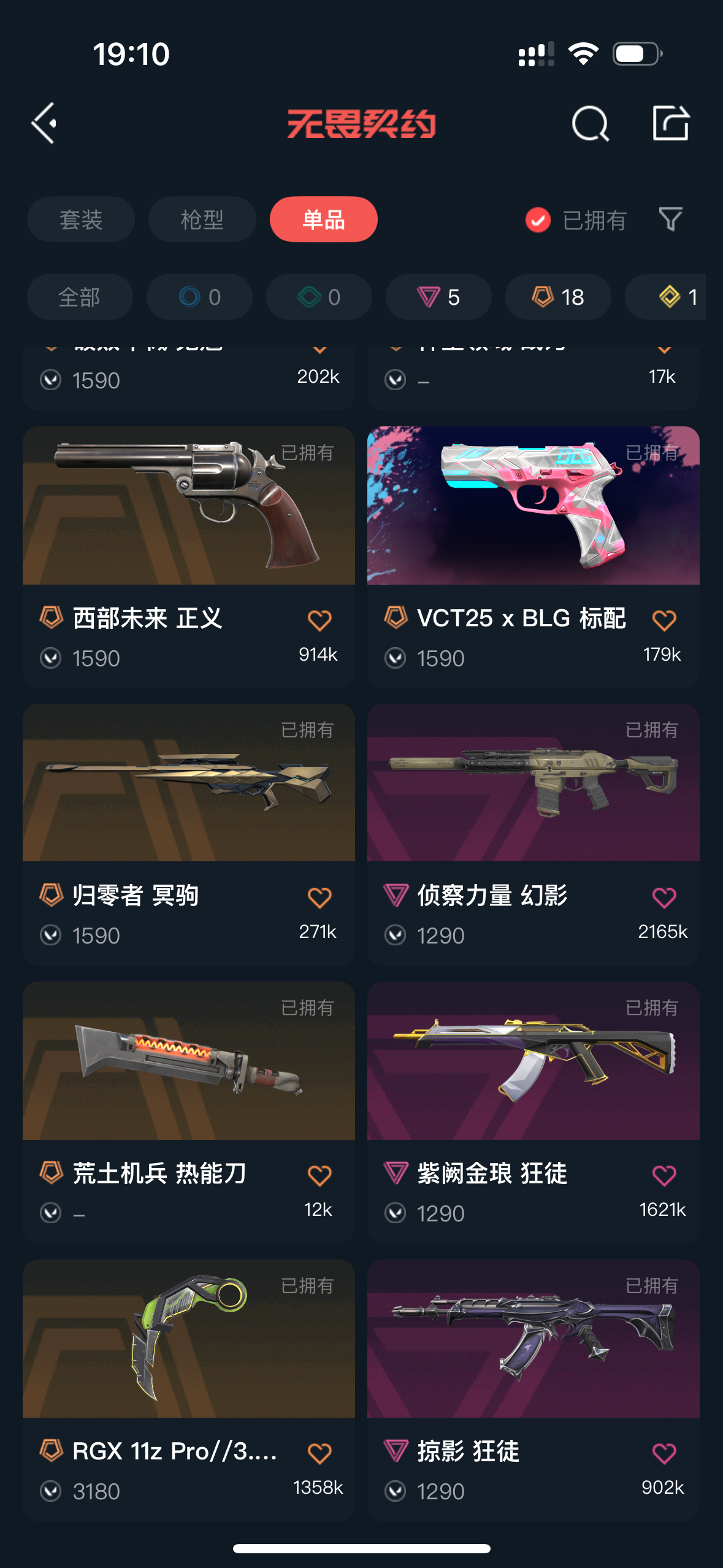Go back using the top-left arrow
The width and height of the screenshot is (723, 1568).
pos(44,123)
